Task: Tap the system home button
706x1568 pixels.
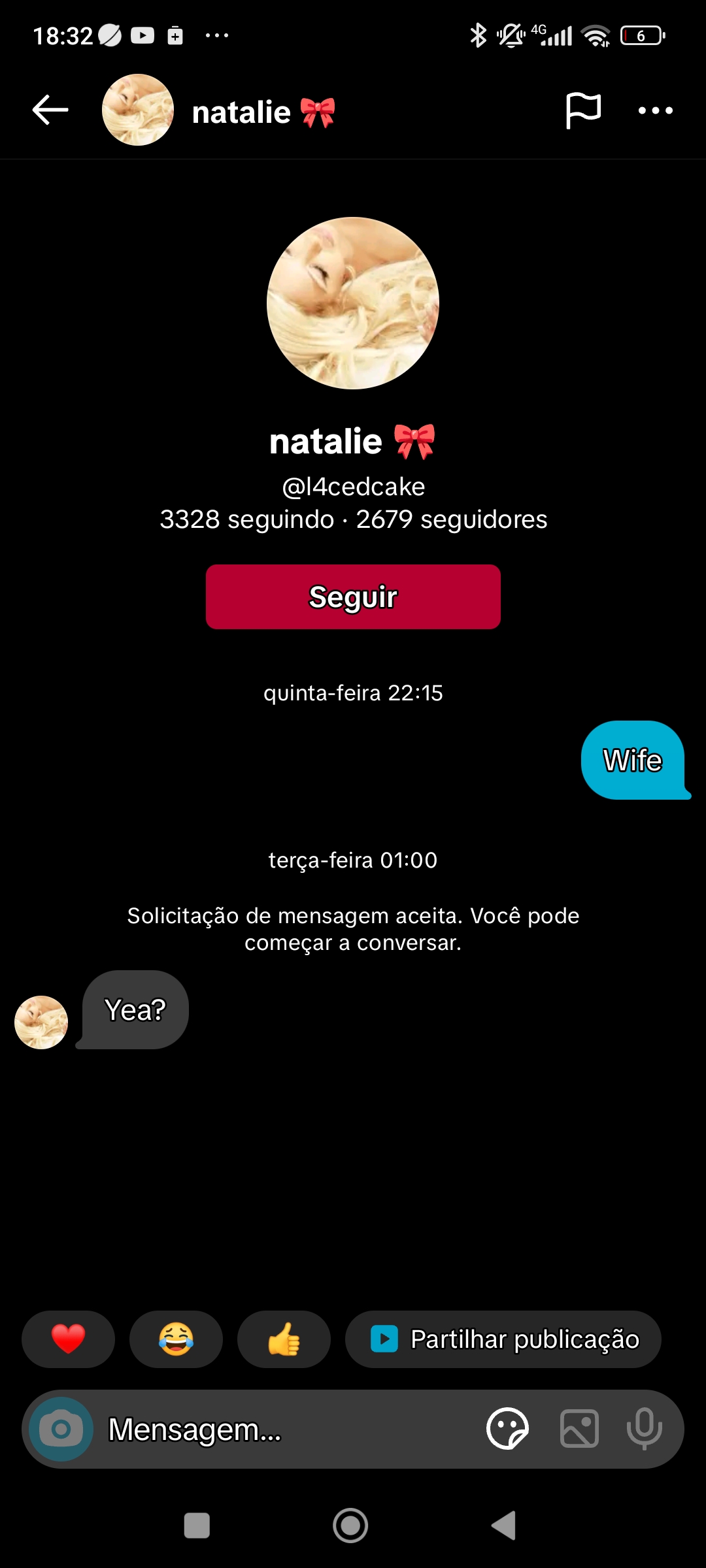Action: (350, 1526)
